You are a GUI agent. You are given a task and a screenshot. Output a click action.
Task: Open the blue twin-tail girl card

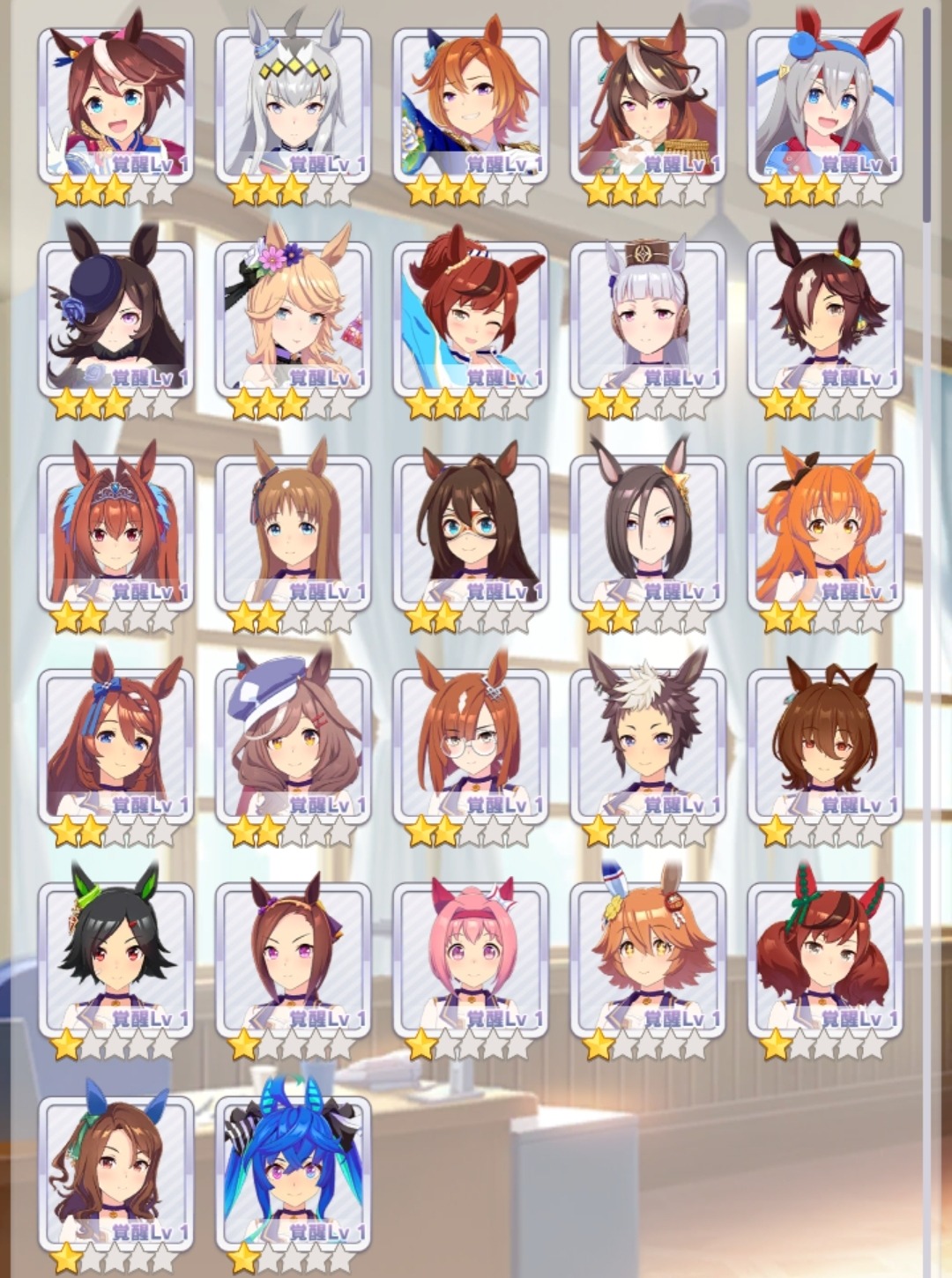click(x=294, y=1172)
